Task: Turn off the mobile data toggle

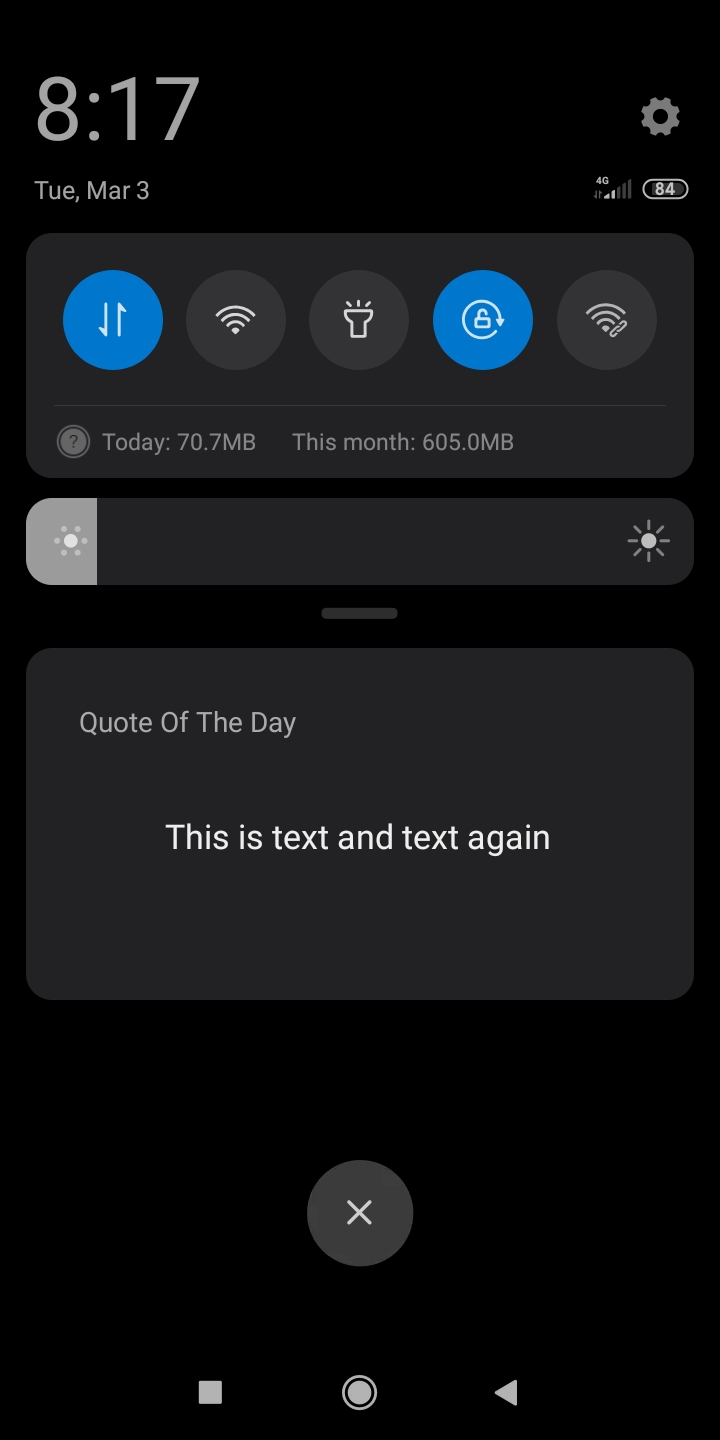Action: [113, 320]
